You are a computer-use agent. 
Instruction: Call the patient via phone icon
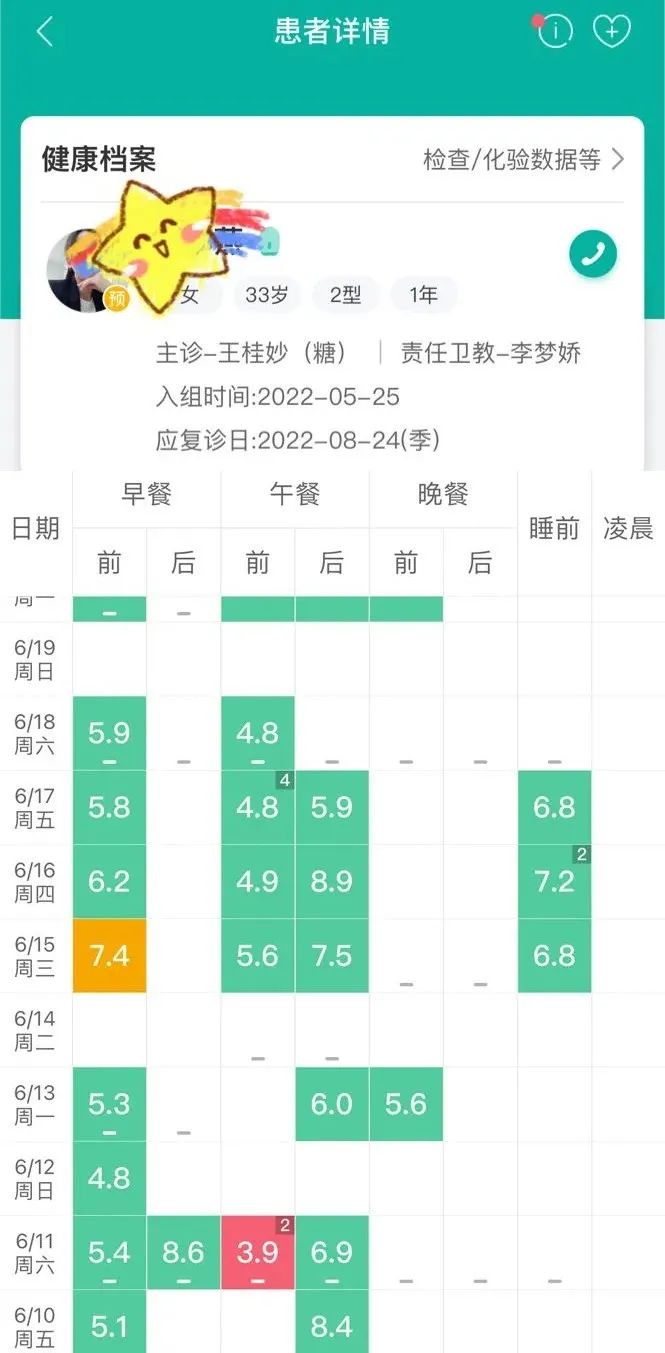[x=593, y=255]
